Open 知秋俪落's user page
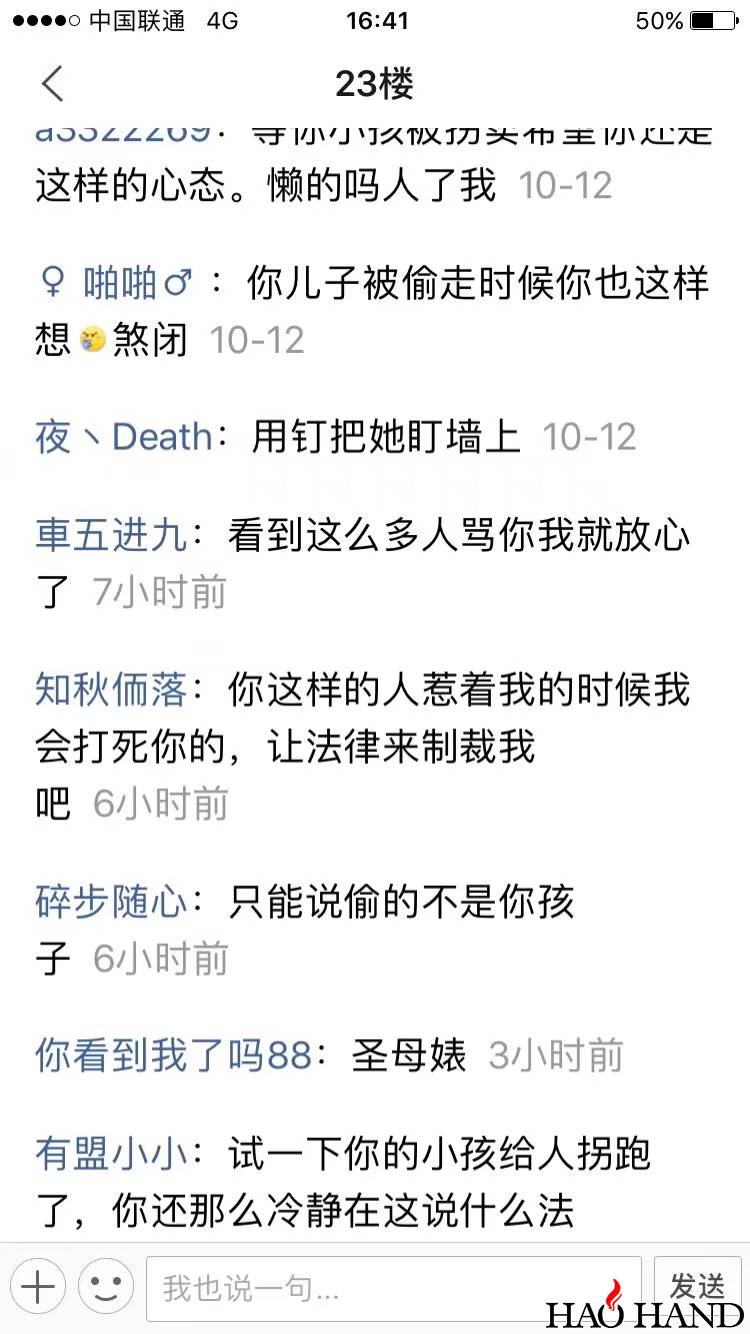Screen dimensions: 750x1334 tap(111, 690)
